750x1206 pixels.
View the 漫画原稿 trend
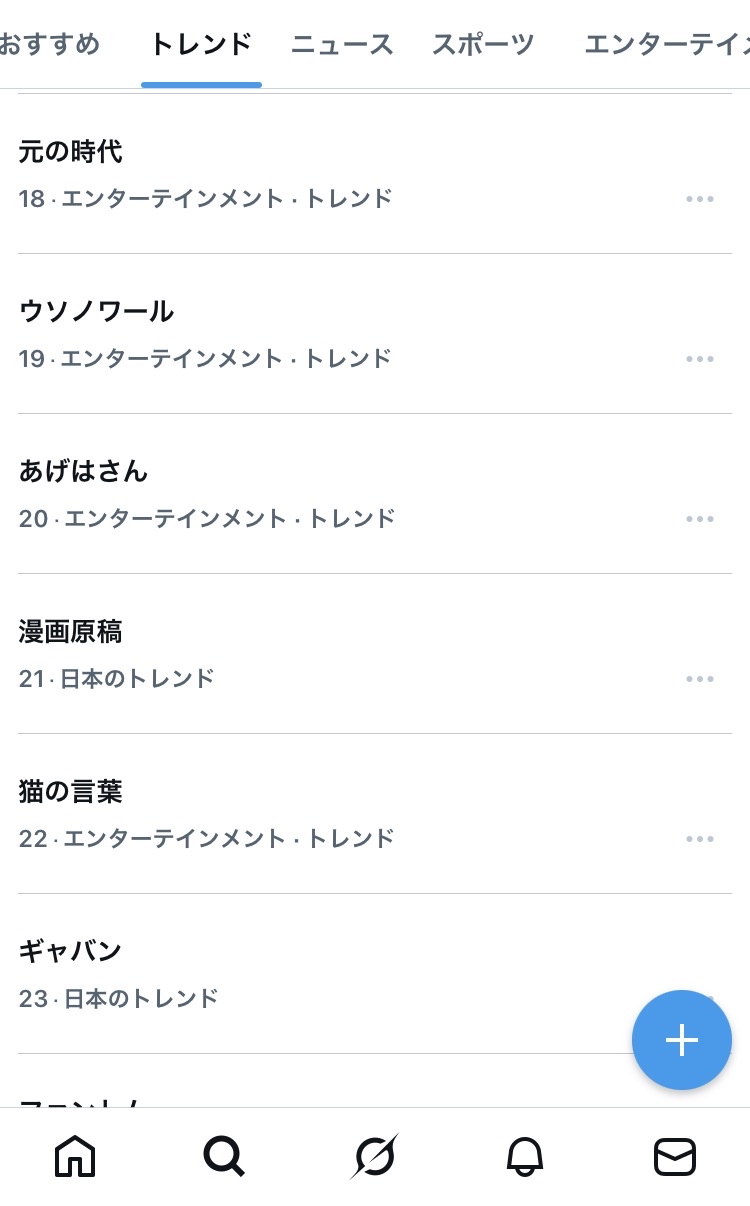71,632
